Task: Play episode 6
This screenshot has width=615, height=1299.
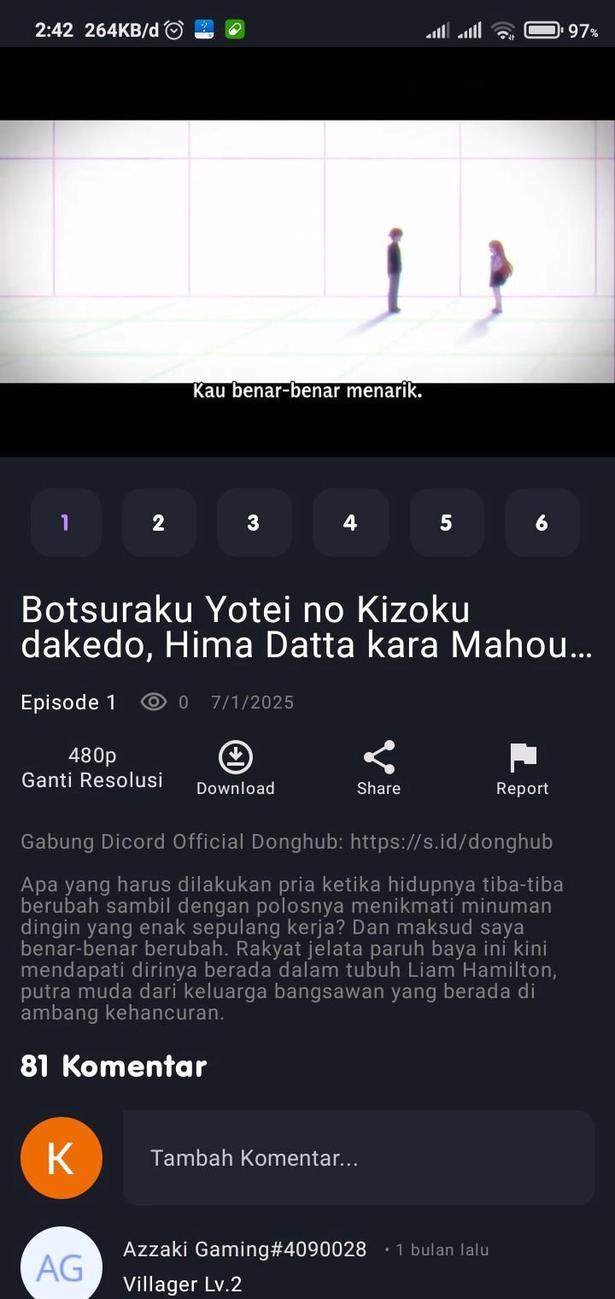Action: click(x=541, y=522)
